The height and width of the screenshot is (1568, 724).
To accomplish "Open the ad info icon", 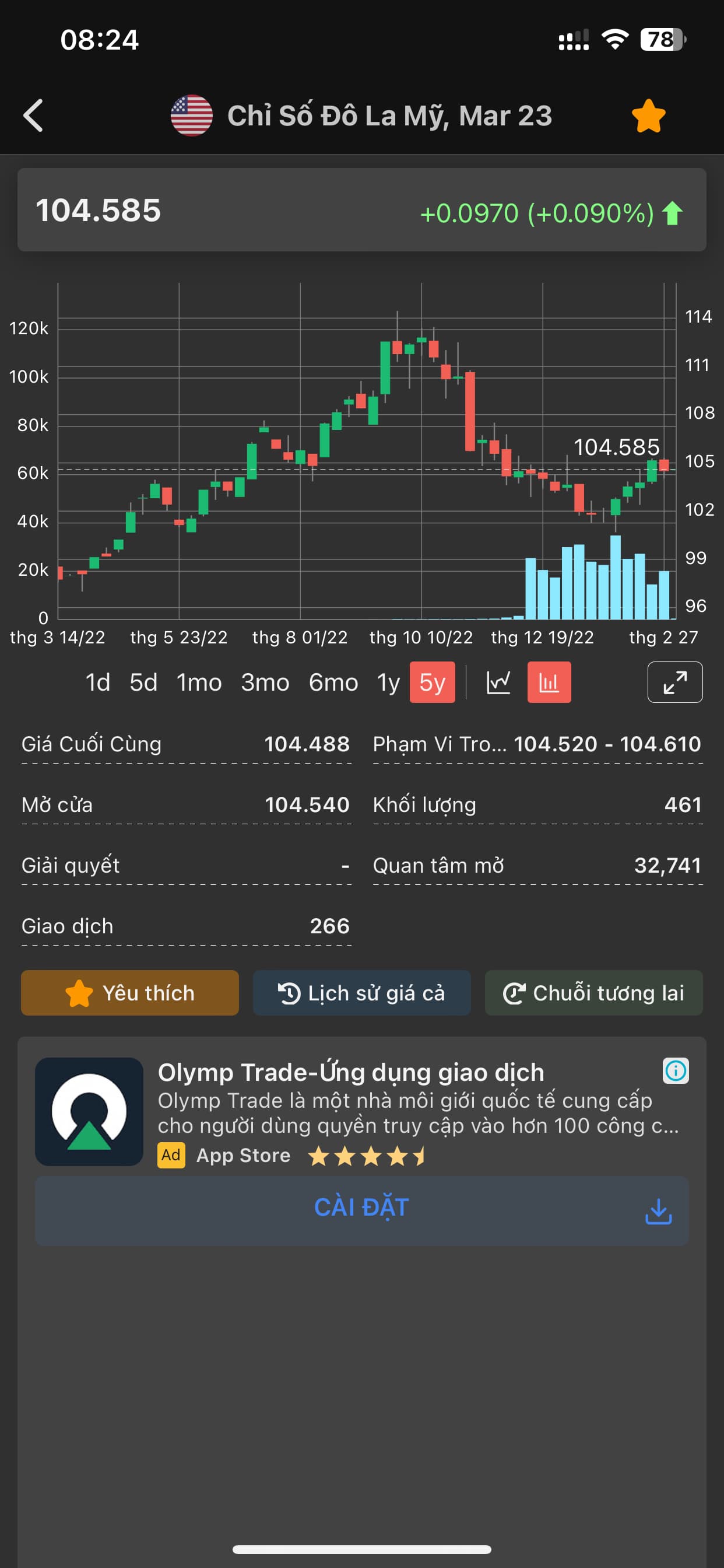I will [676, 1070].
